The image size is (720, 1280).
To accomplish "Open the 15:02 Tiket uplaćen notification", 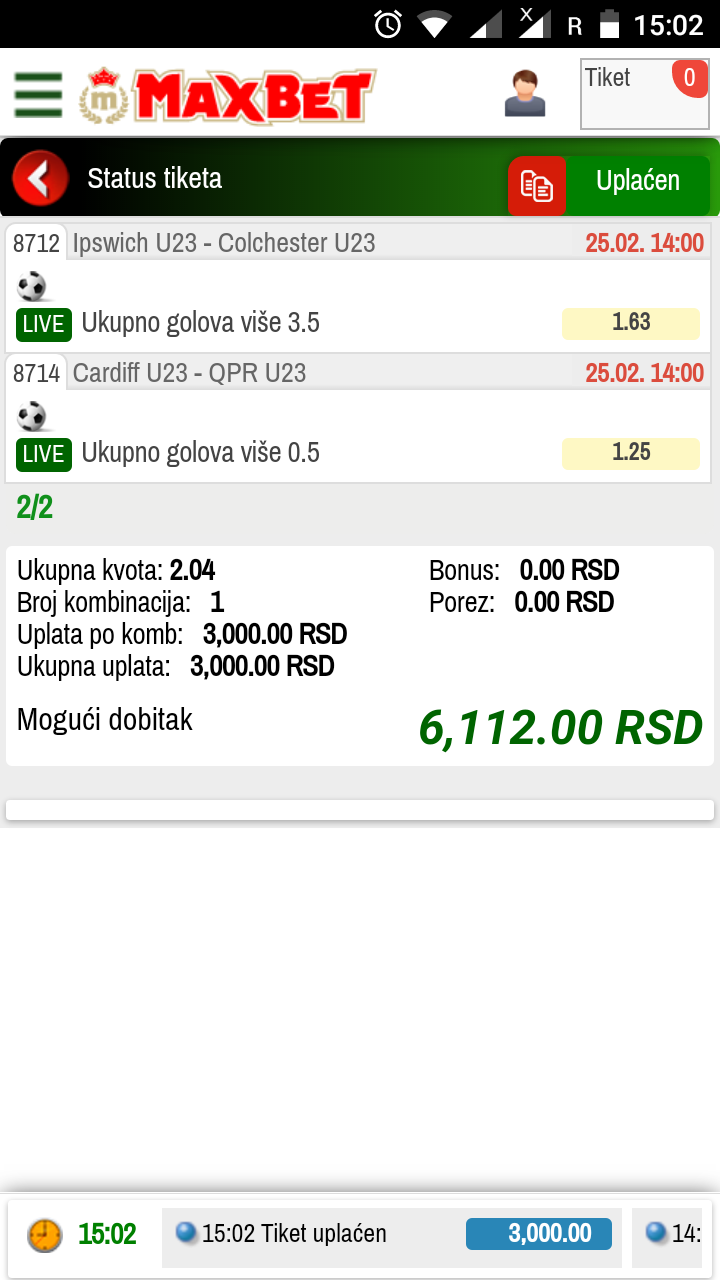I will coord(392,1233).
